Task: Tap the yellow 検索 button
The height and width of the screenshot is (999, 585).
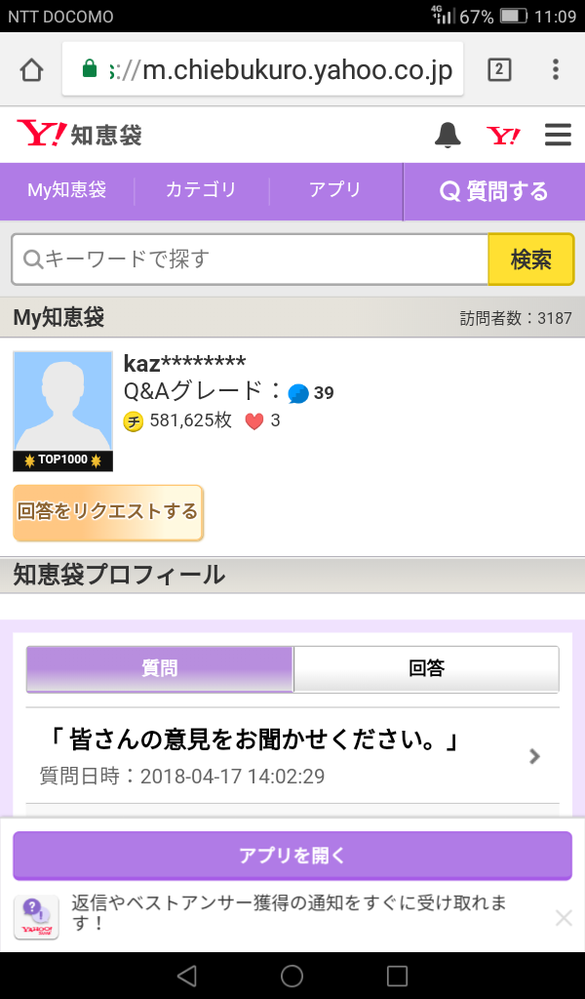Action: click(x=531, y=259)
